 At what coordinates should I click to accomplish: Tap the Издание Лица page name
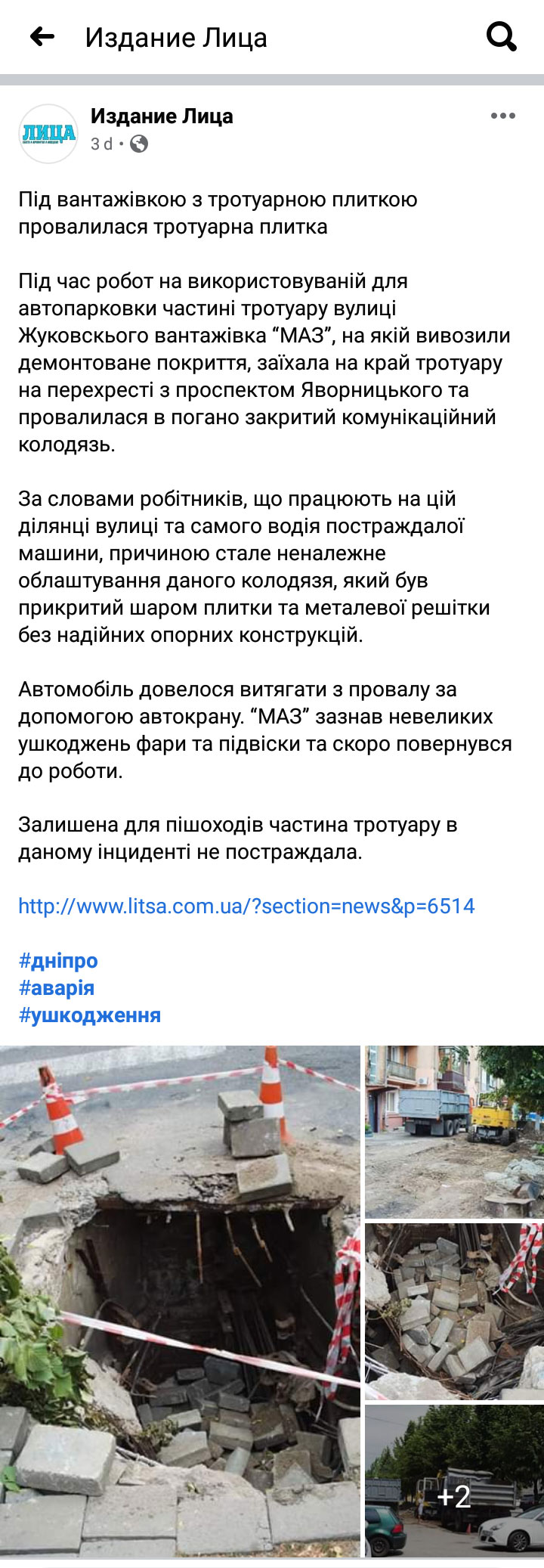(x=162, y=116)
